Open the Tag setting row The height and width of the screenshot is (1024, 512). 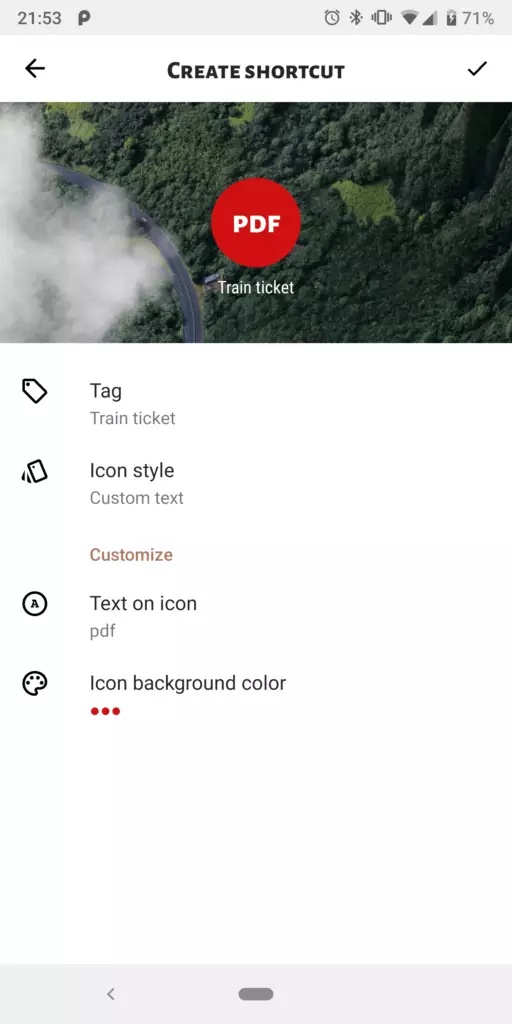click(256, 404)
